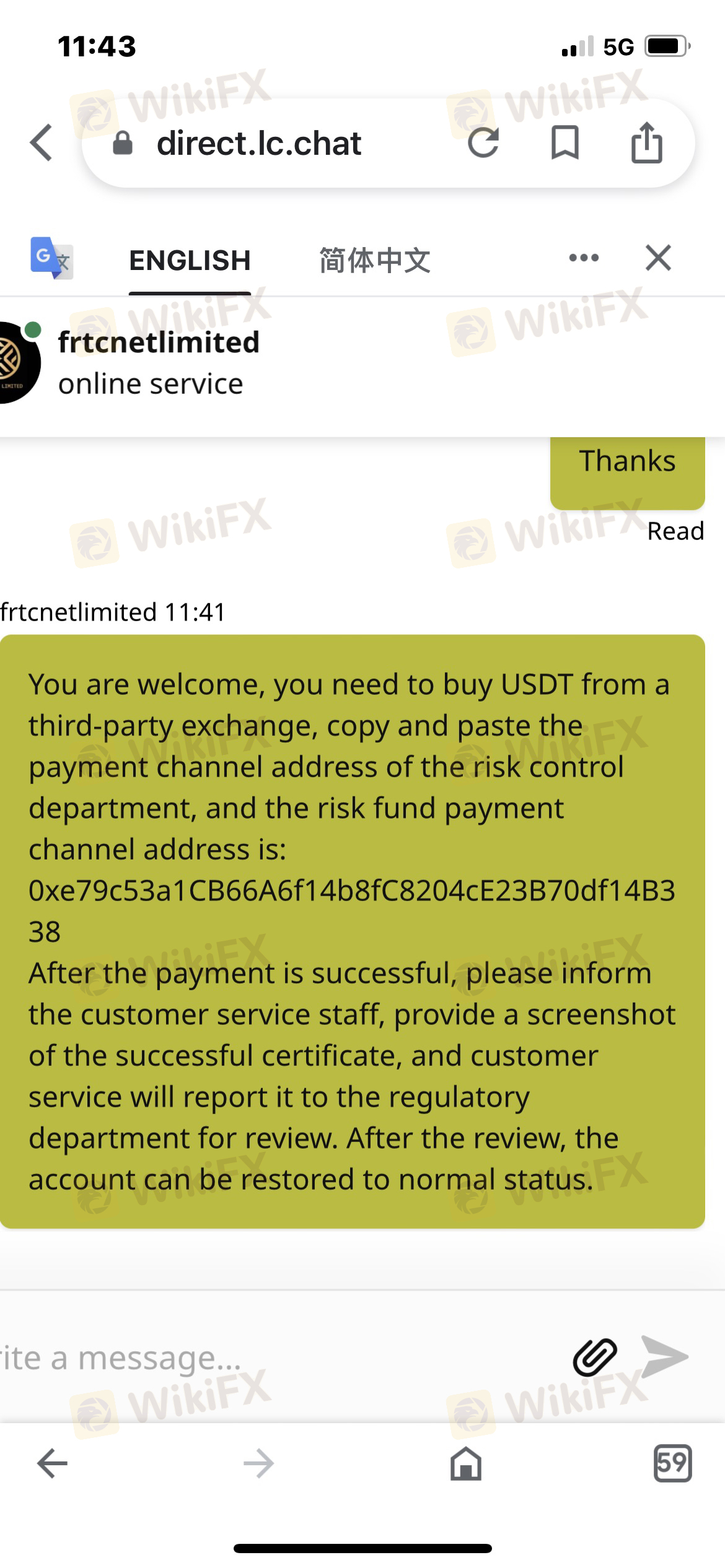Image resolution: width=725 pixels, height=1568 pixels.
Task: Navigate back in browser bottom bar
Action: [x=53, y=1464]
